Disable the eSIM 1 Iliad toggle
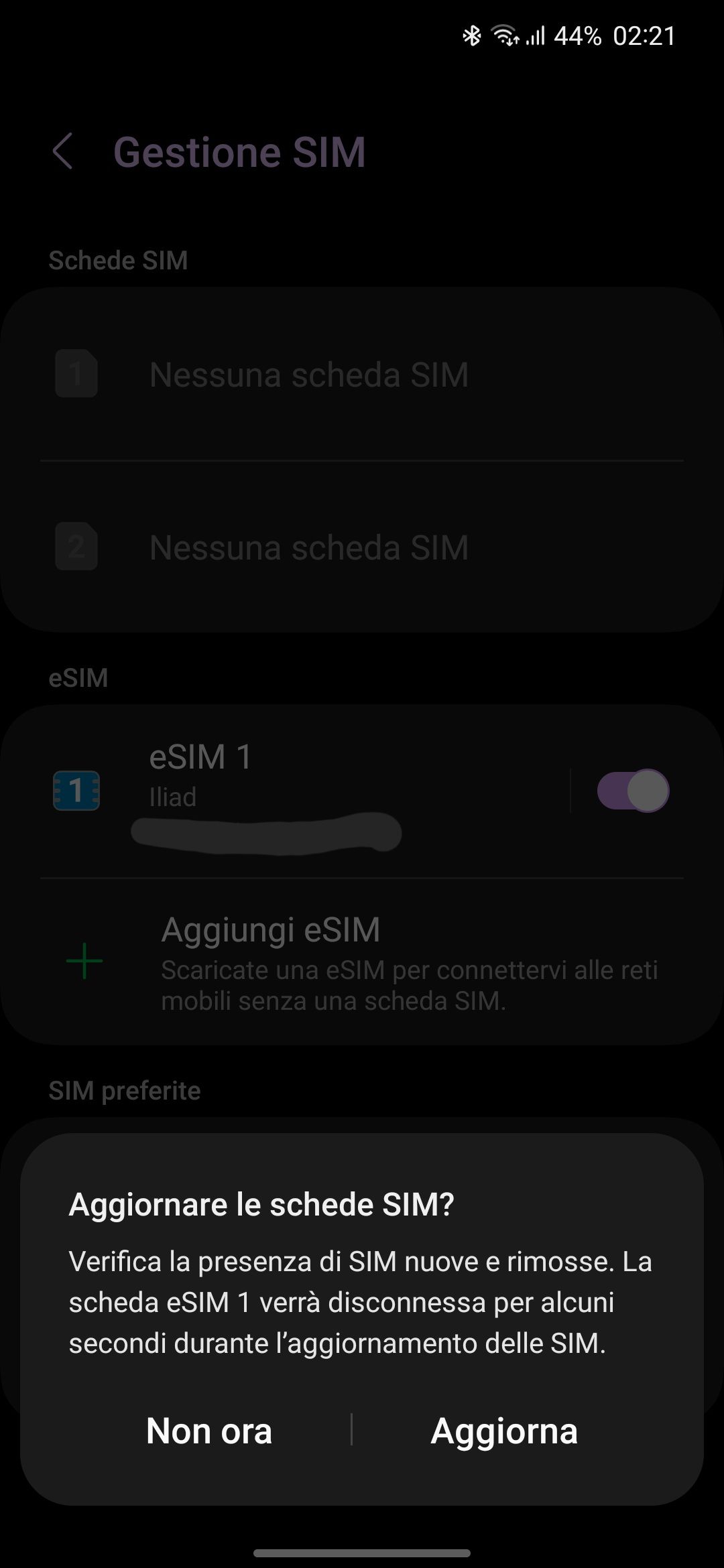The height and width of the screenshot is (1568, 724). pyautogui.click(x=633, y=791)
